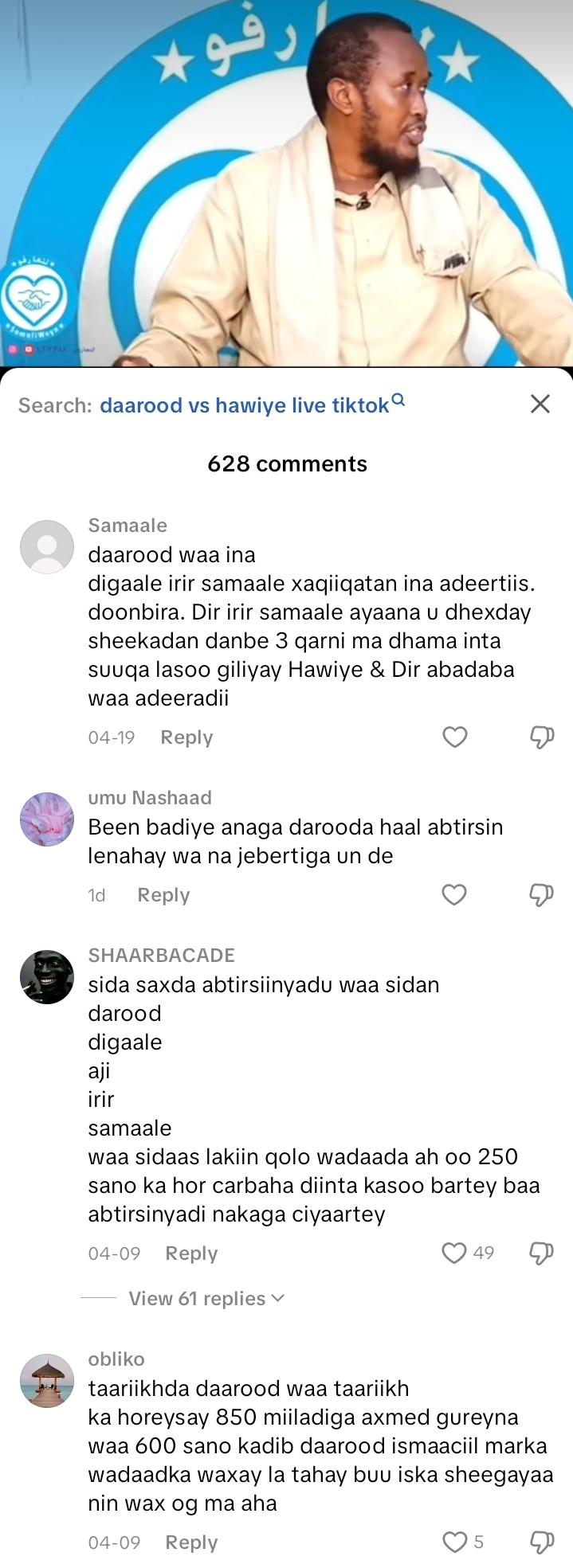The width and height of the screenshot is (573, 1568).
Task: Like umu Nashaad's comment
Action: [454, 895]
